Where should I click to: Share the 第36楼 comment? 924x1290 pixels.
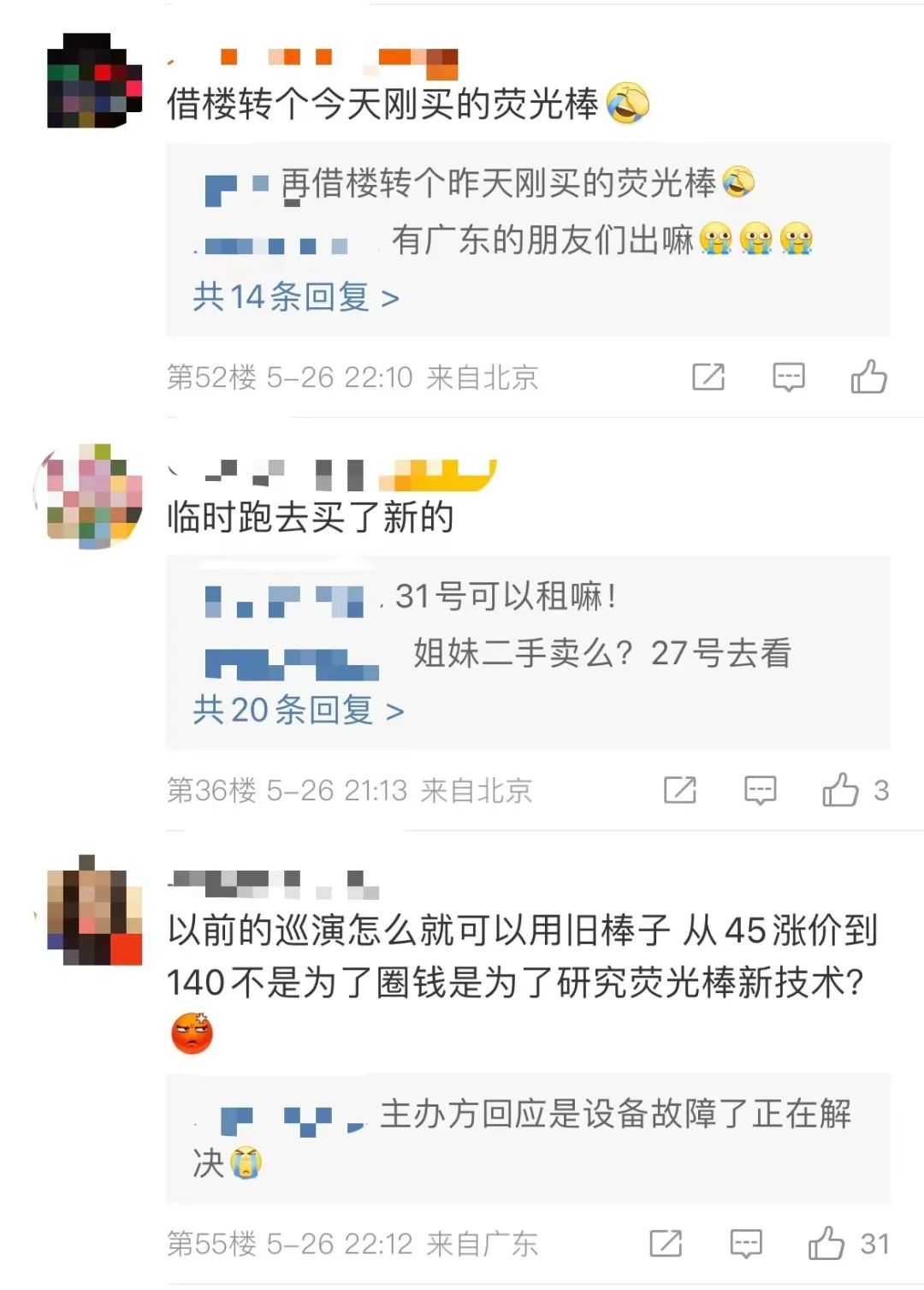pos(680,790)
